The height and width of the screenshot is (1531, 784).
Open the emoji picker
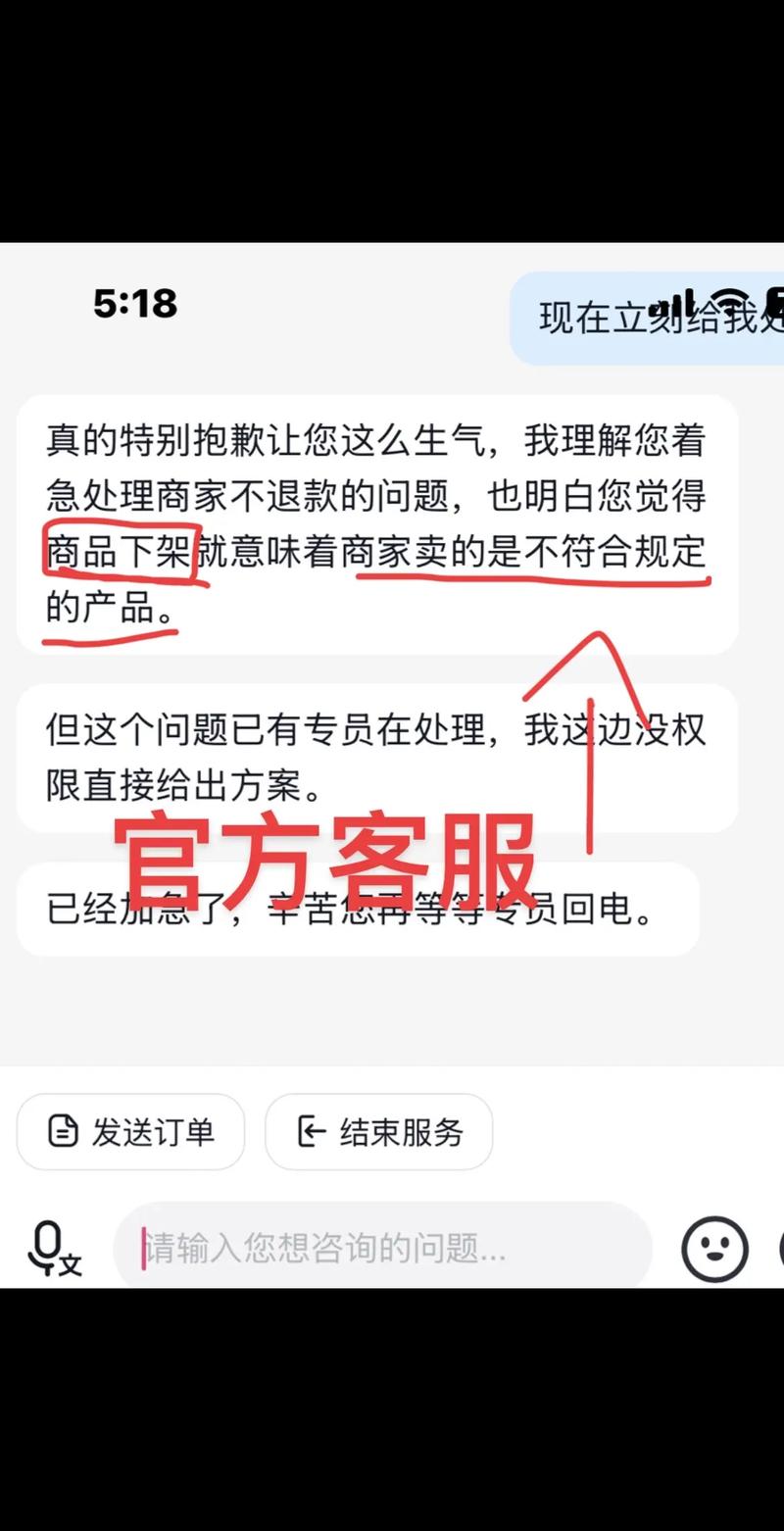click(714, 1249)
